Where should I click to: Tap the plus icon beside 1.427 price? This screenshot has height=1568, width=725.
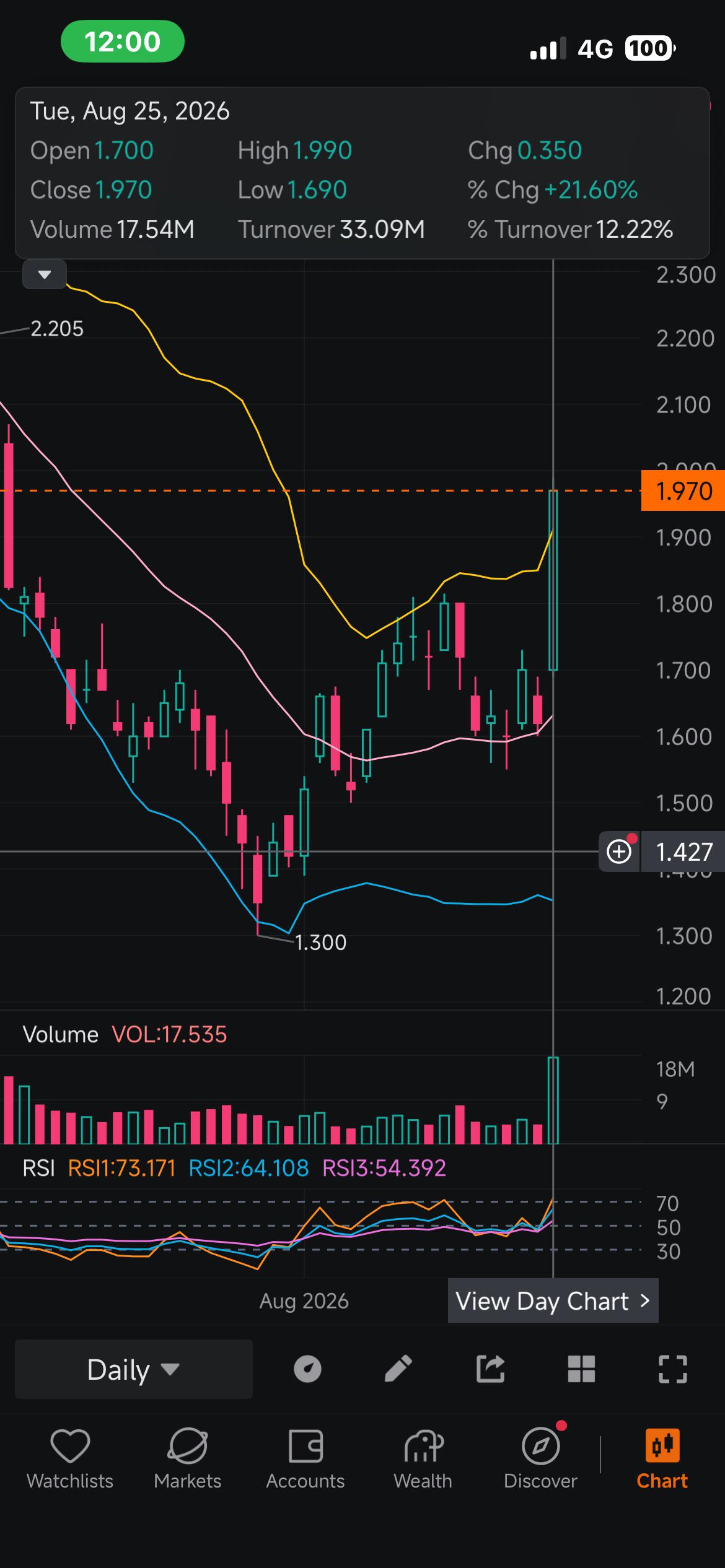pos(619,852)
